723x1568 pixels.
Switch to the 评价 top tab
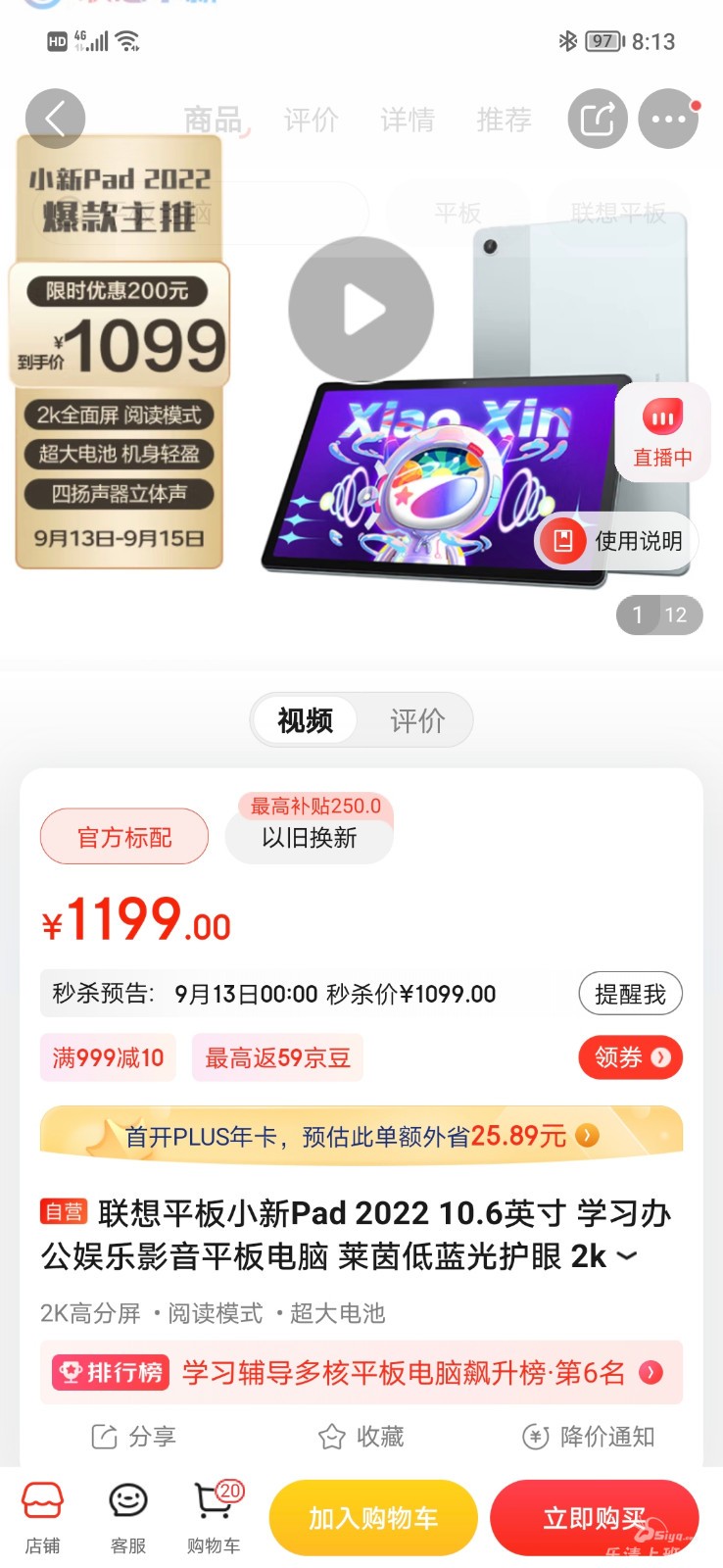tap(311, 120)
